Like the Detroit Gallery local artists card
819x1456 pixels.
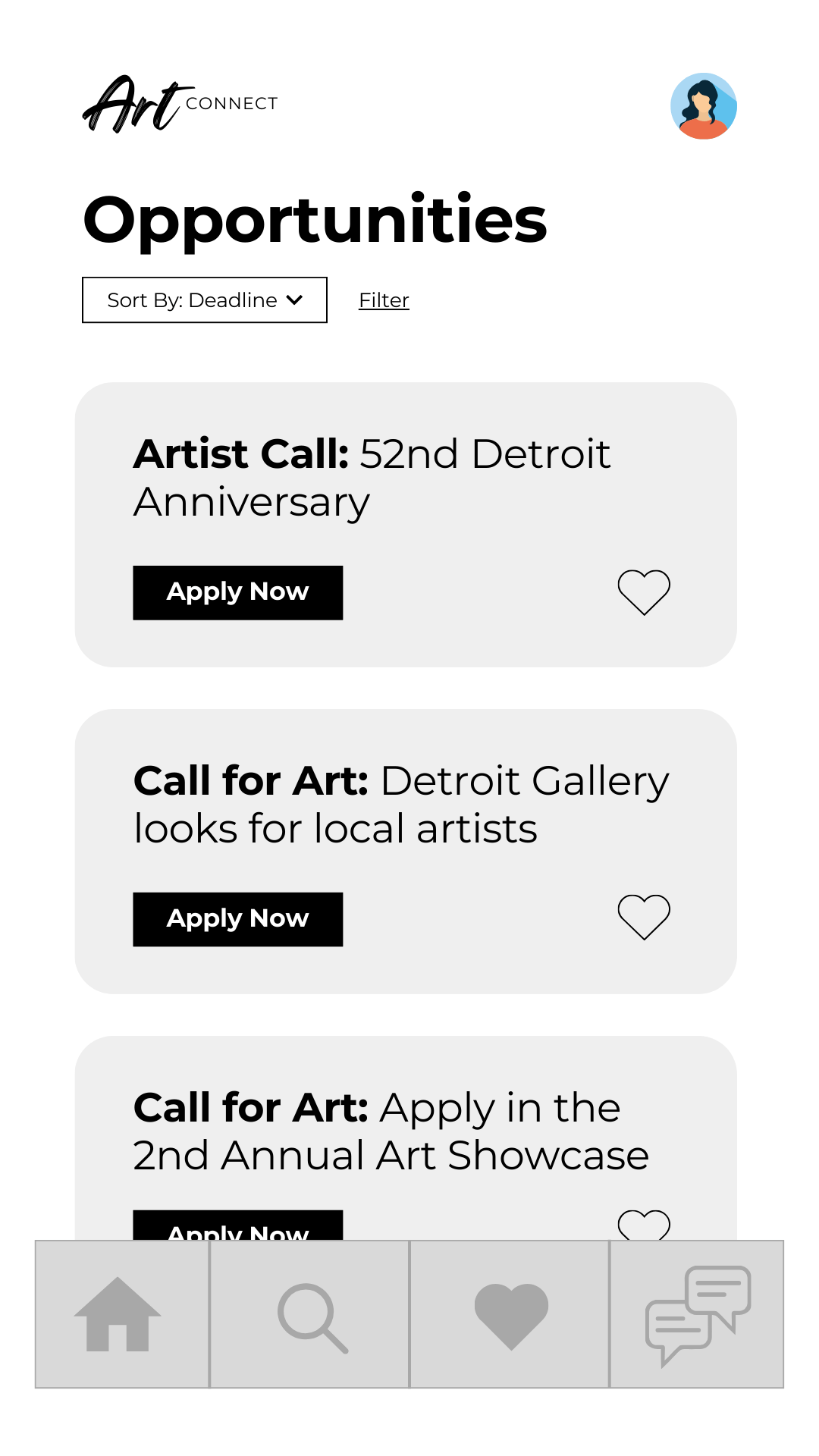(644, 917)
